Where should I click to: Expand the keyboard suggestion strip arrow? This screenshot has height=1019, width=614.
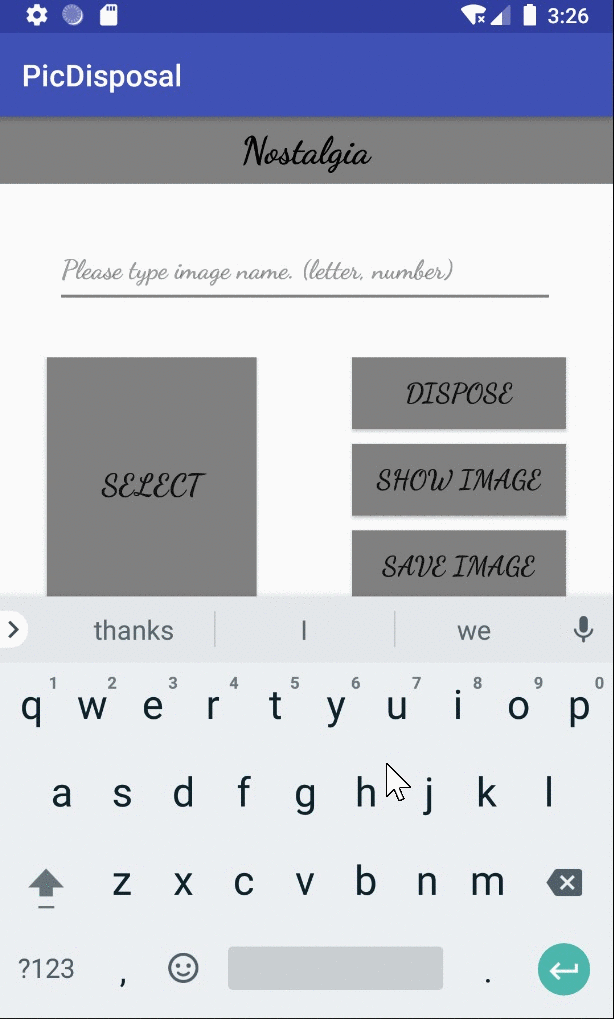click(13, 630)
